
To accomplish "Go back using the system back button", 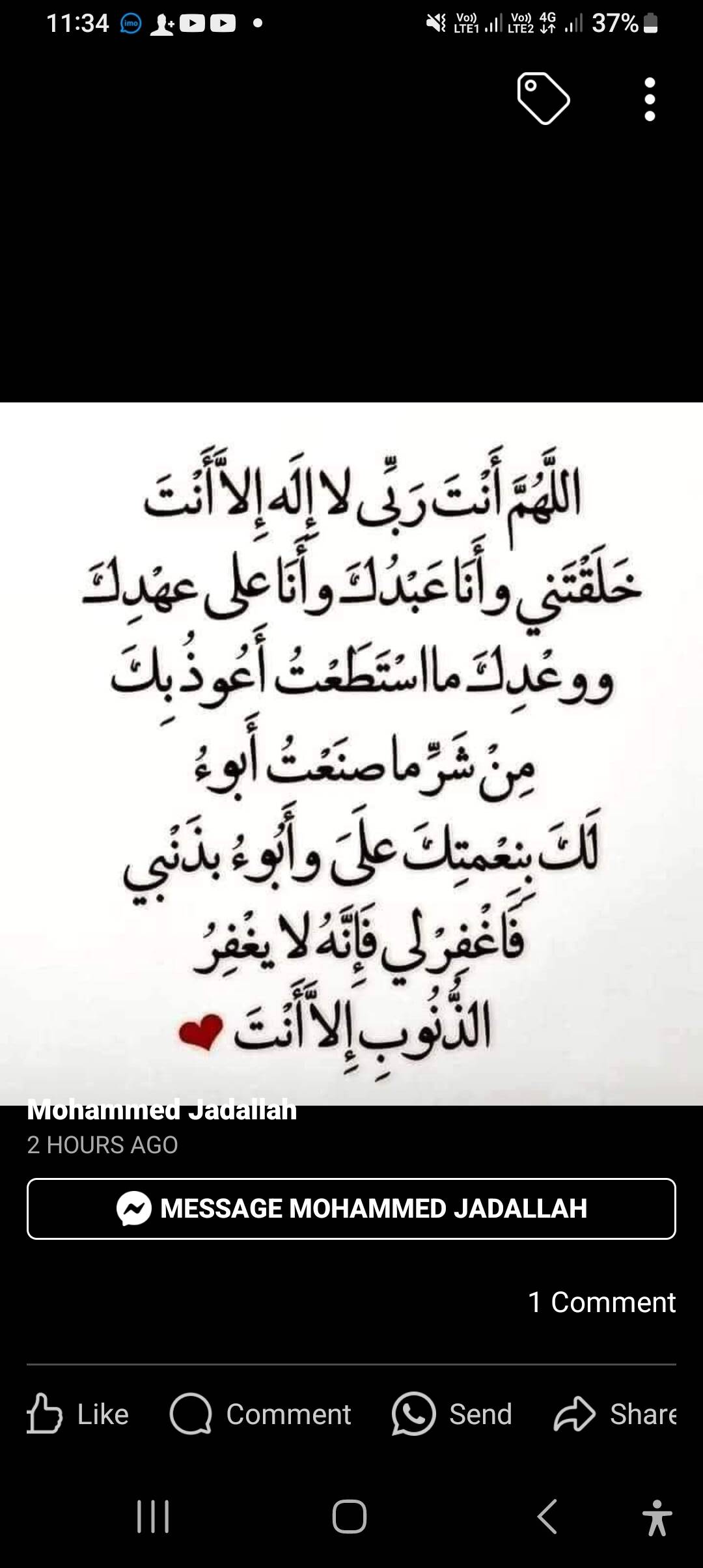I will (547, 1517).
